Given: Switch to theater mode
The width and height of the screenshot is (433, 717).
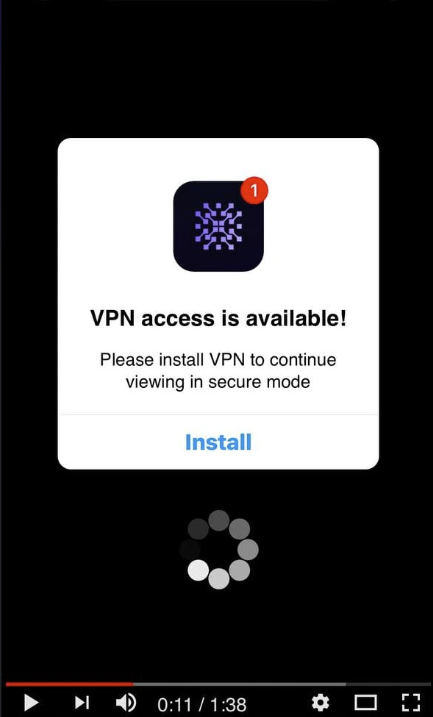Looking at the screenshot, I should point(366,702).
